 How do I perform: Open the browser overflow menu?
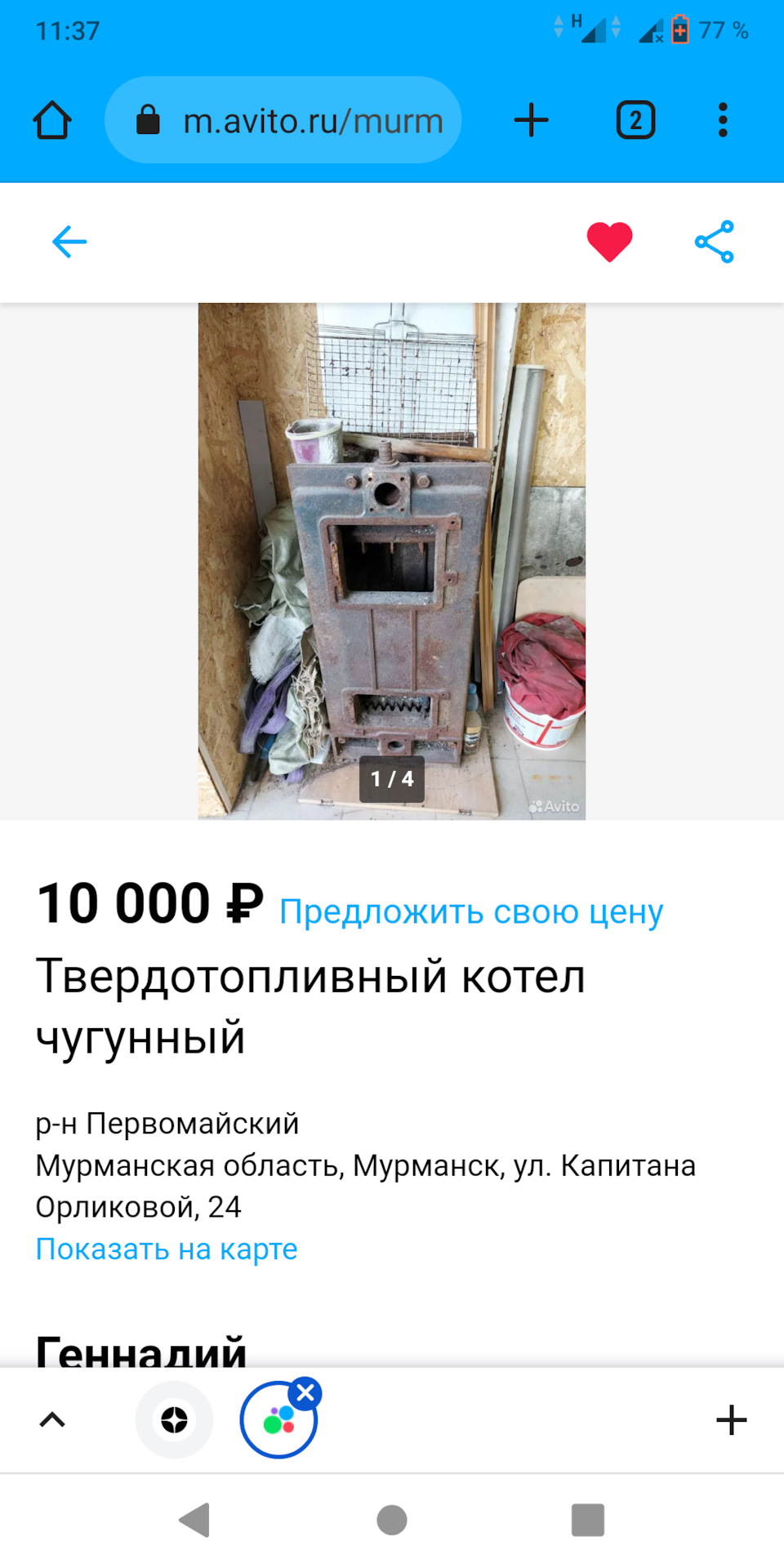pos(722,120)
